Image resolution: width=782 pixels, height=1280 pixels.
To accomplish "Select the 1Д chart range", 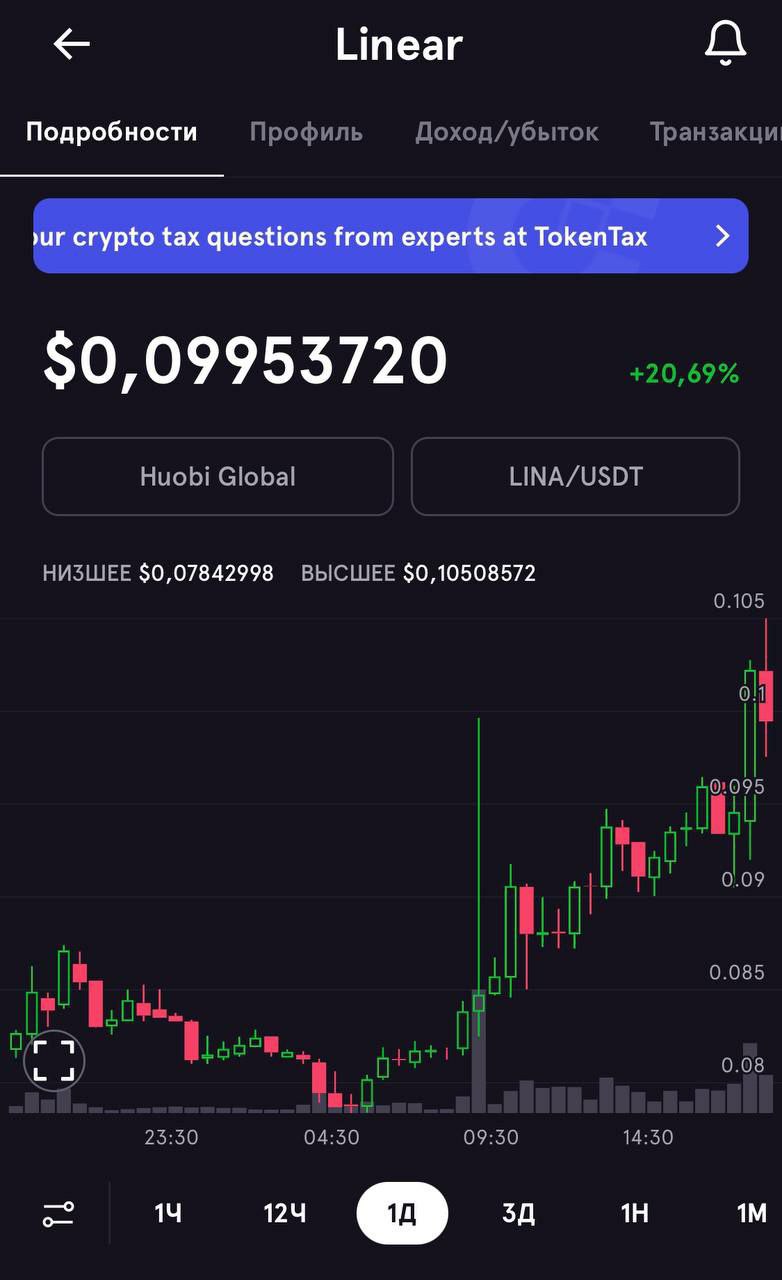I will (x=402, y=1214).
